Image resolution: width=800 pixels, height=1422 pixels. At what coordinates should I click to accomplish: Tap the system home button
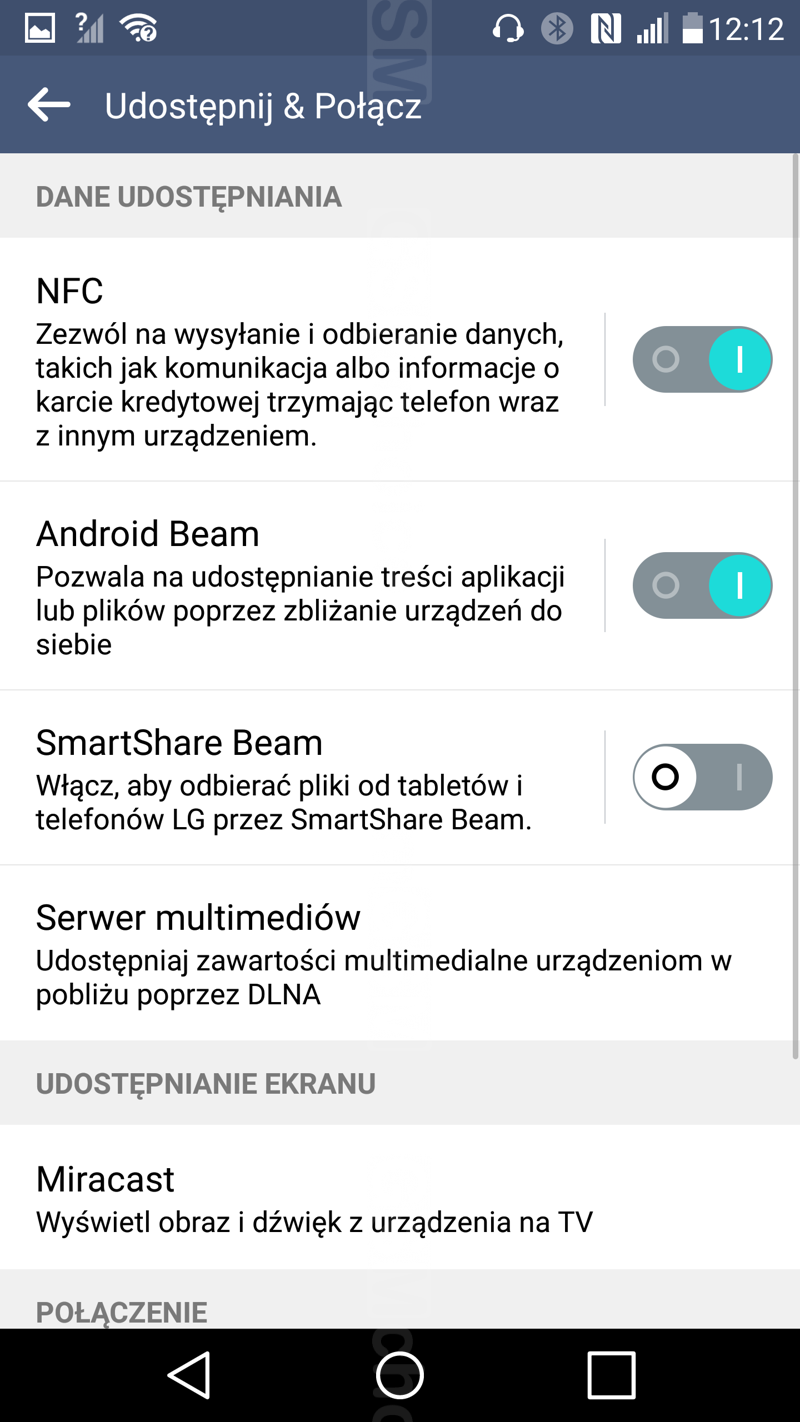click(400, 1375)
